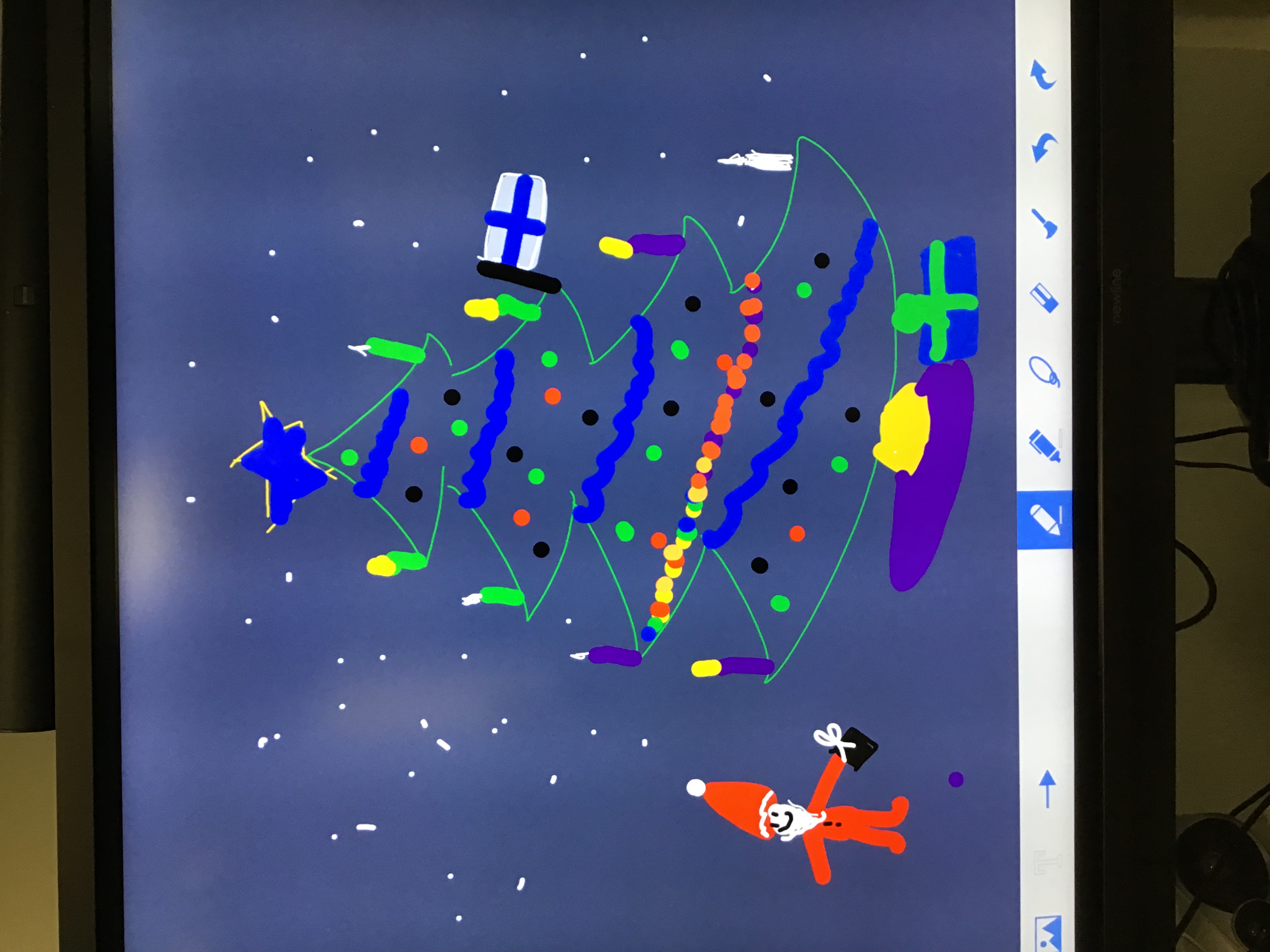Clear the canvas with the broom tool
The image size is (1270, 952).
[1044, 223]
